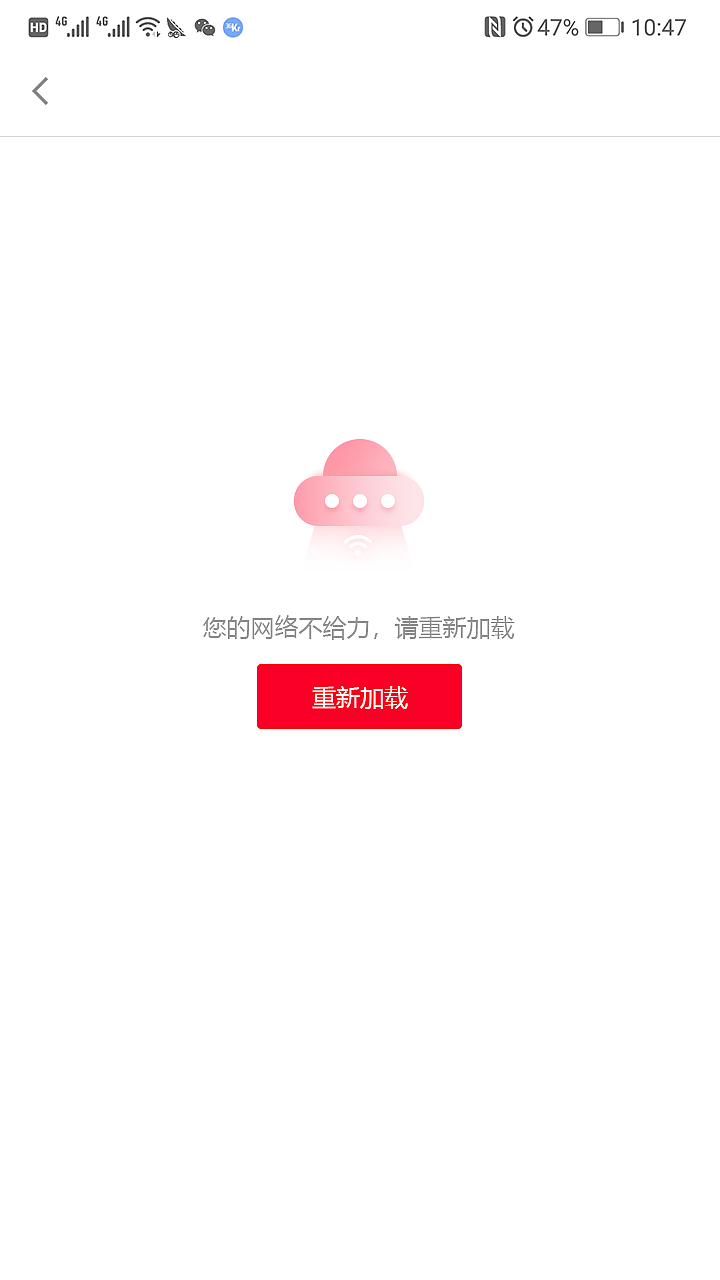Image resolution: width=720 pixels, height=1280 pixels.
Task: Tap the NFC status icon
Action: click(496, 25)
